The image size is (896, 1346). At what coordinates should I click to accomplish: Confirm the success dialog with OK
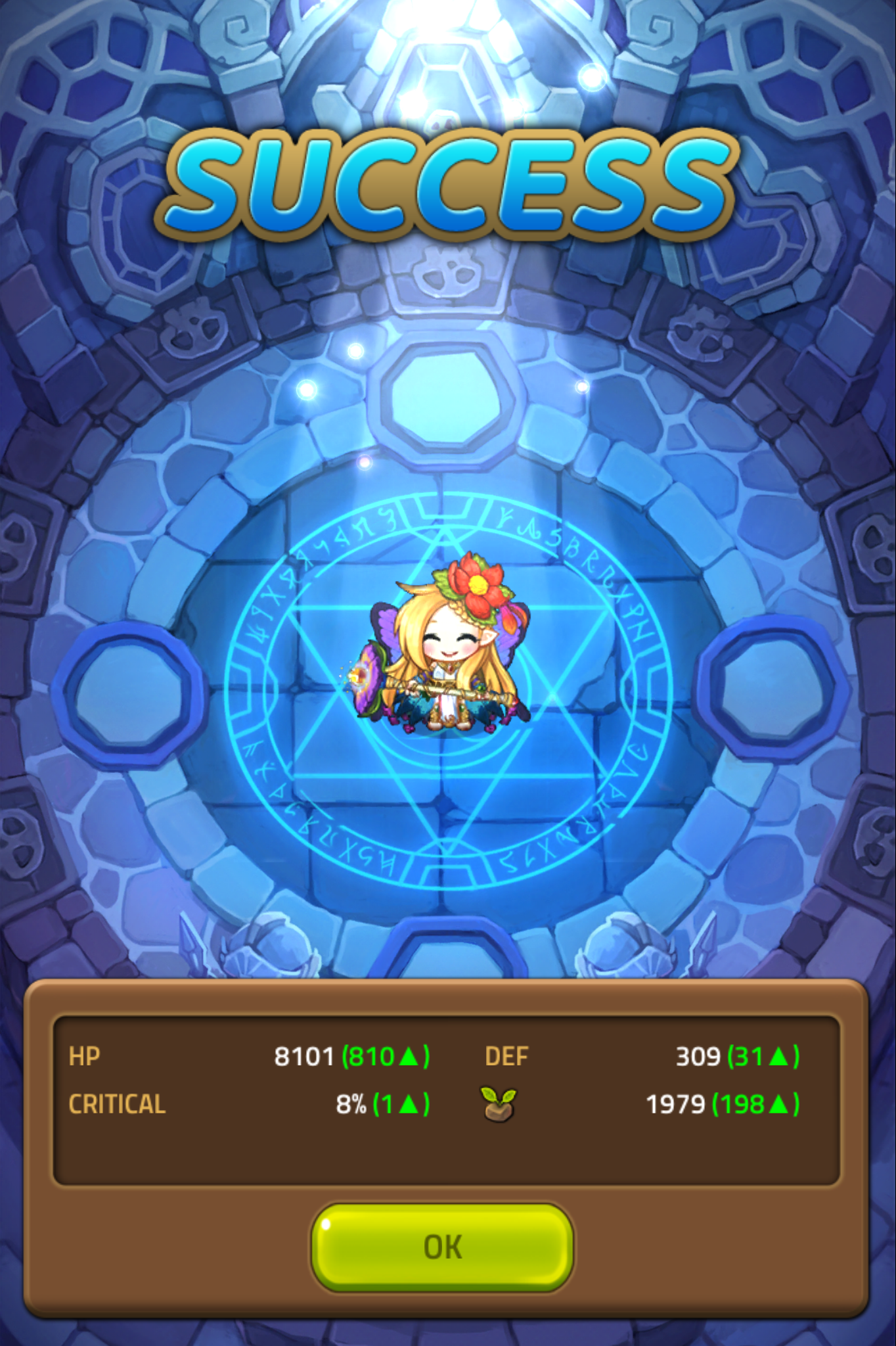click(442, 1247)
